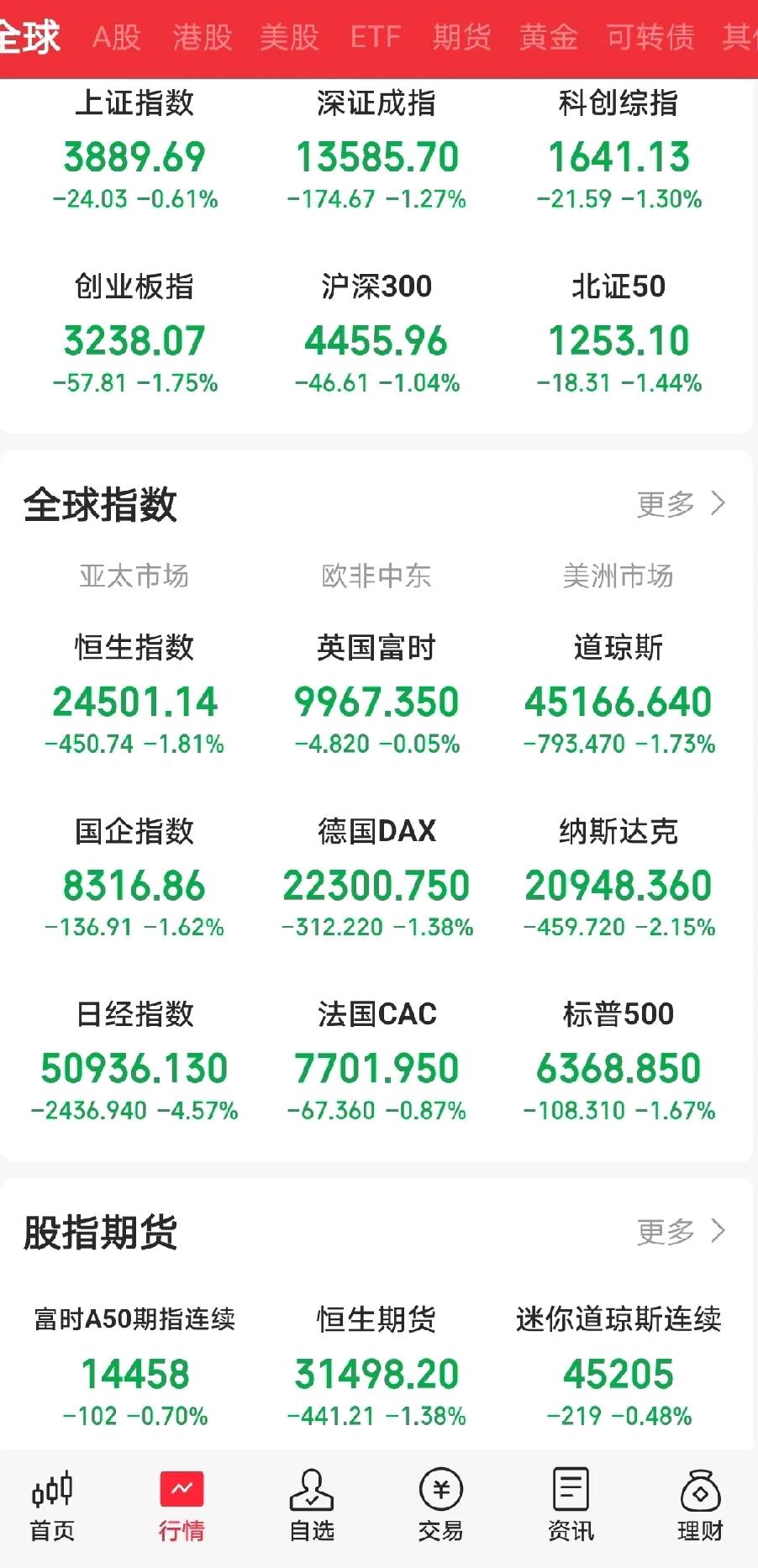Switch to 美洲市场 market view
Image resolution: width=758 pixels, height=1568 pixels.
point(619,576)
